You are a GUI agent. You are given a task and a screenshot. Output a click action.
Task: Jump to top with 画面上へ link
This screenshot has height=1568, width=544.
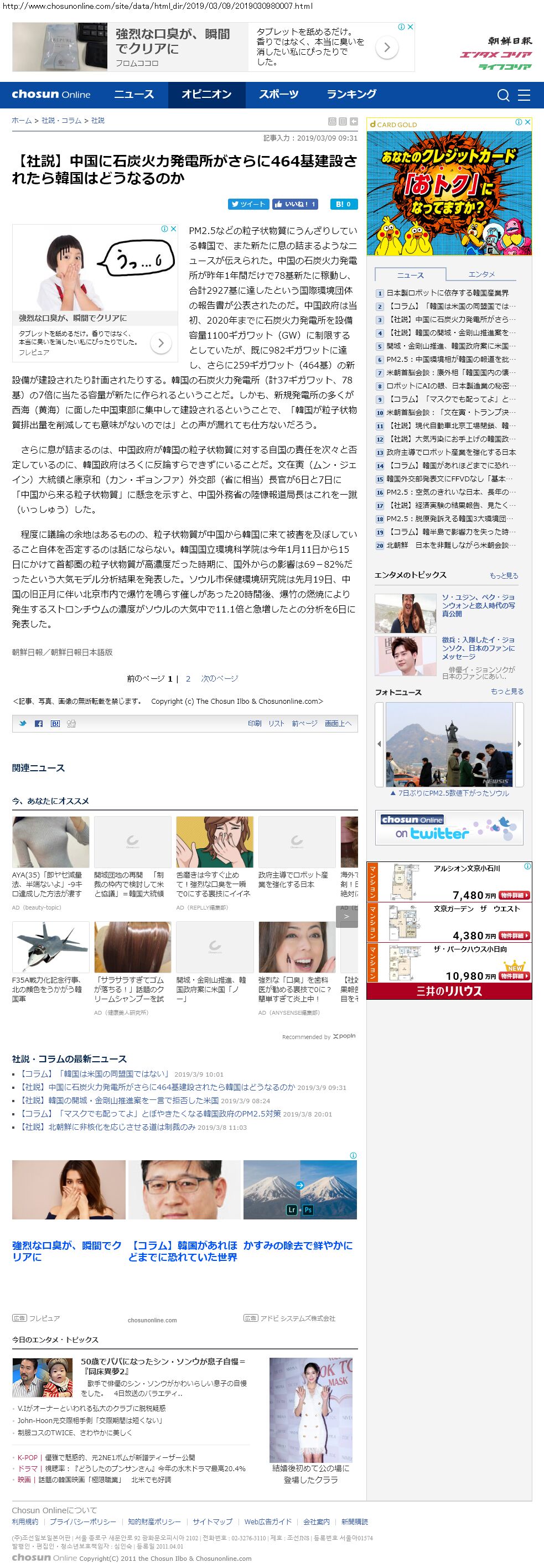point(338,723)
